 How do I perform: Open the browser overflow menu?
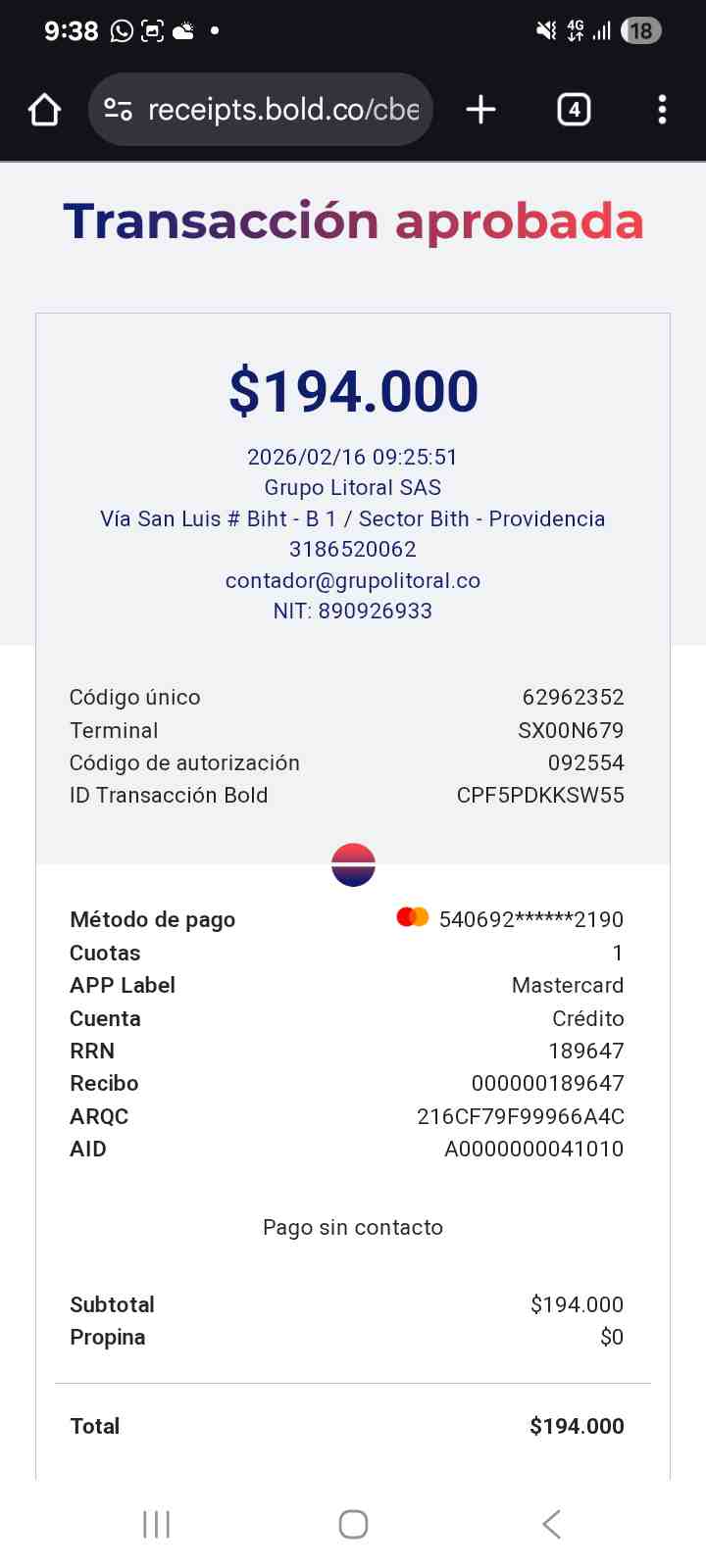coord(662,110)
